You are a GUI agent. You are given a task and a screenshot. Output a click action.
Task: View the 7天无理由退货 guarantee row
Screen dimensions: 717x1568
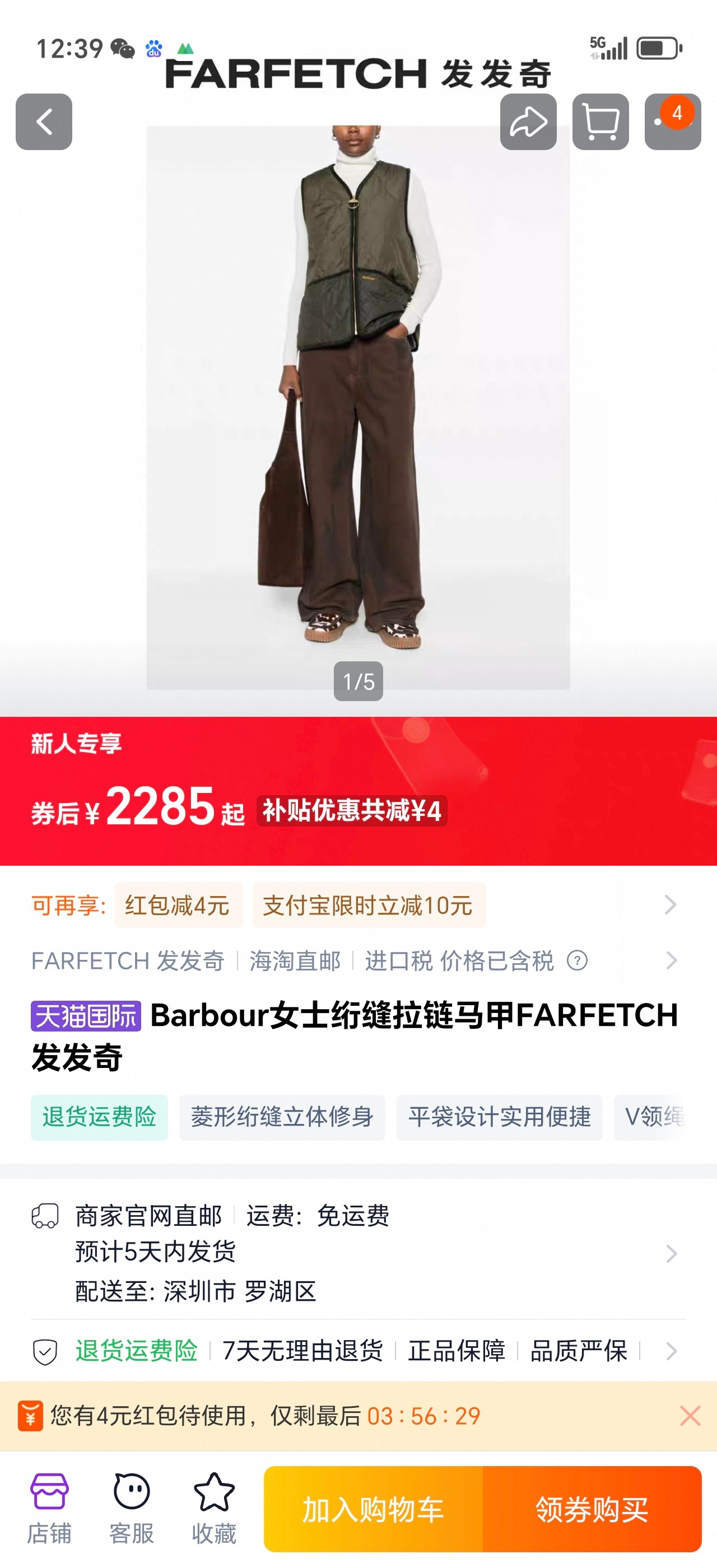coord(302,1351)
